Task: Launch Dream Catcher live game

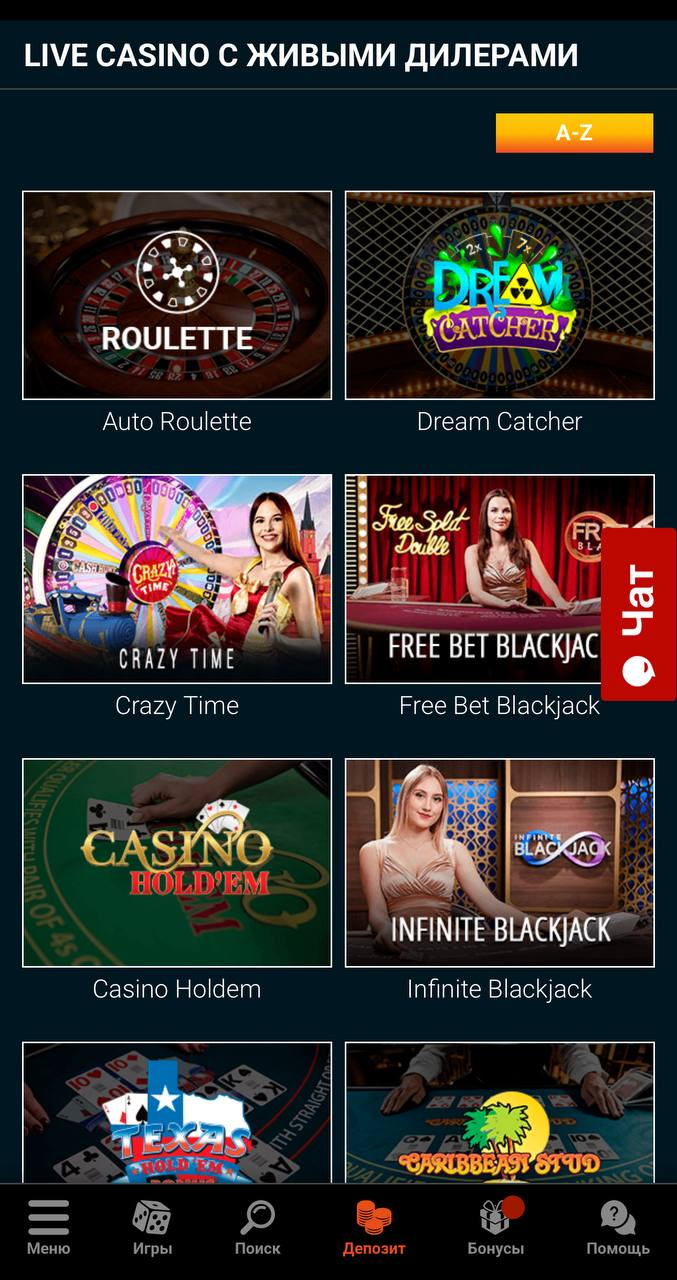Action: click(499, 295)
